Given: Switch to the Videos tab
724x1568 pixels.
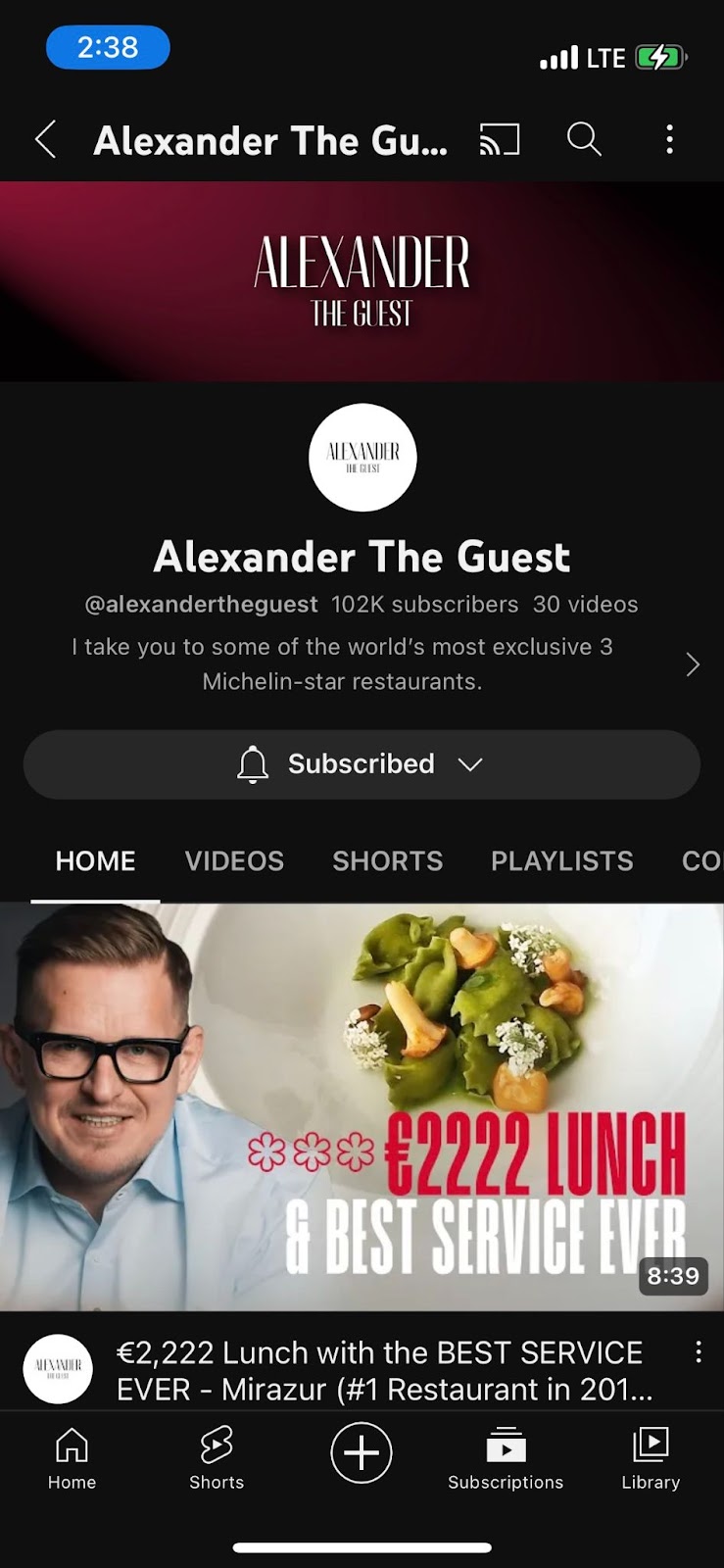Looking at the screenshot, I should 234,860.
